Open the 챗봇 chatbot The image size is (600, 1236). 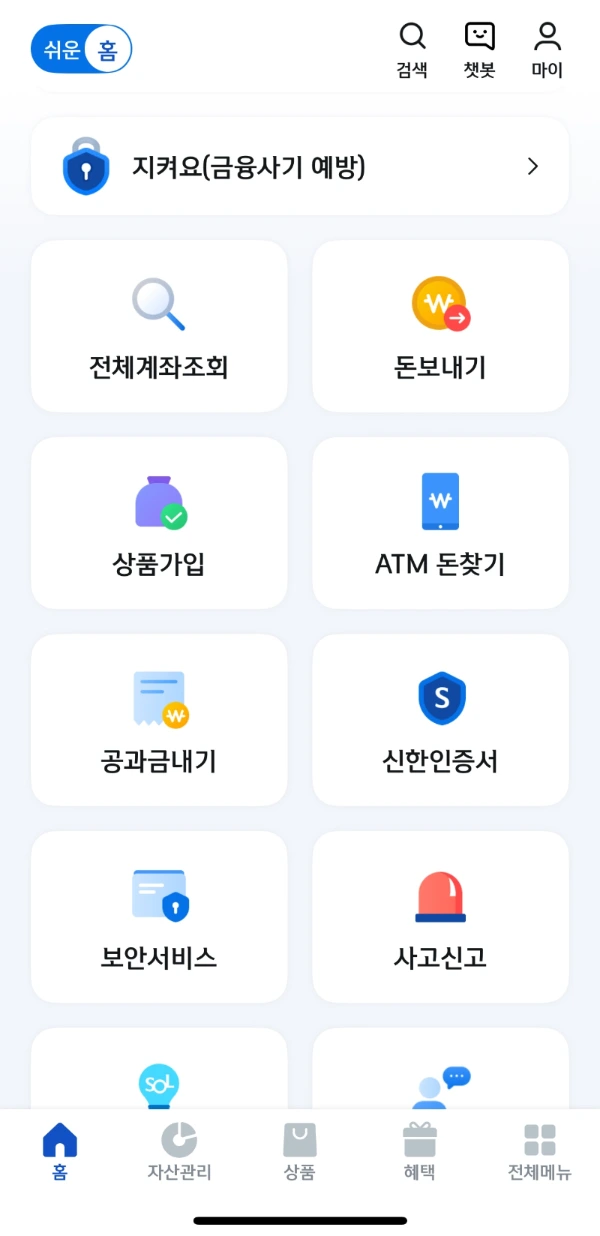click(x=479, y=50)
